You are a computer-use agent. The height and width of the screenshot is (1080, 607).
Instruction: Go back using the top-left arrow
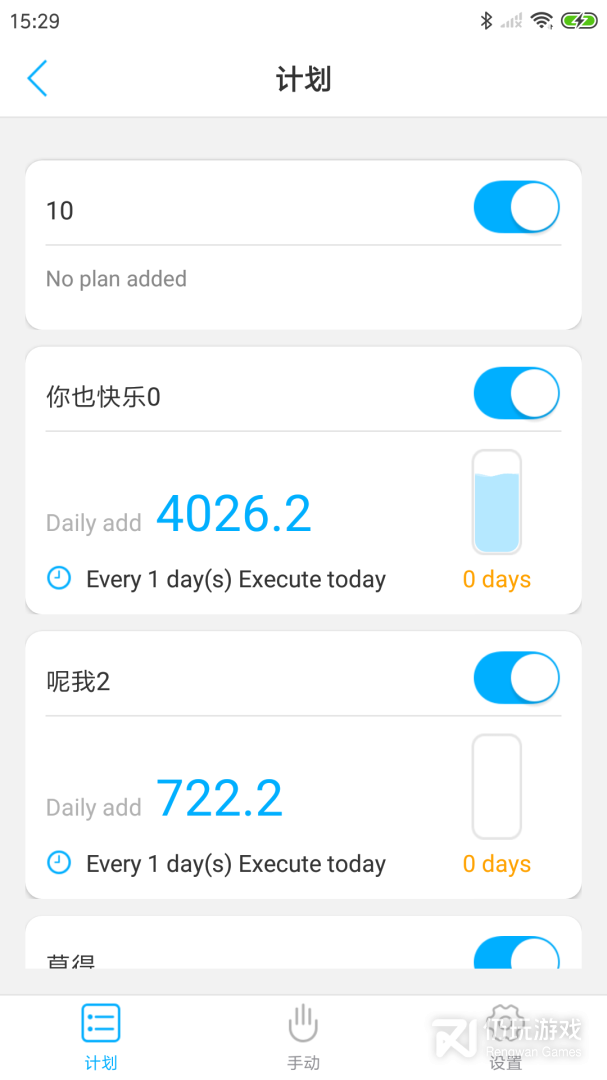(37, 78)
